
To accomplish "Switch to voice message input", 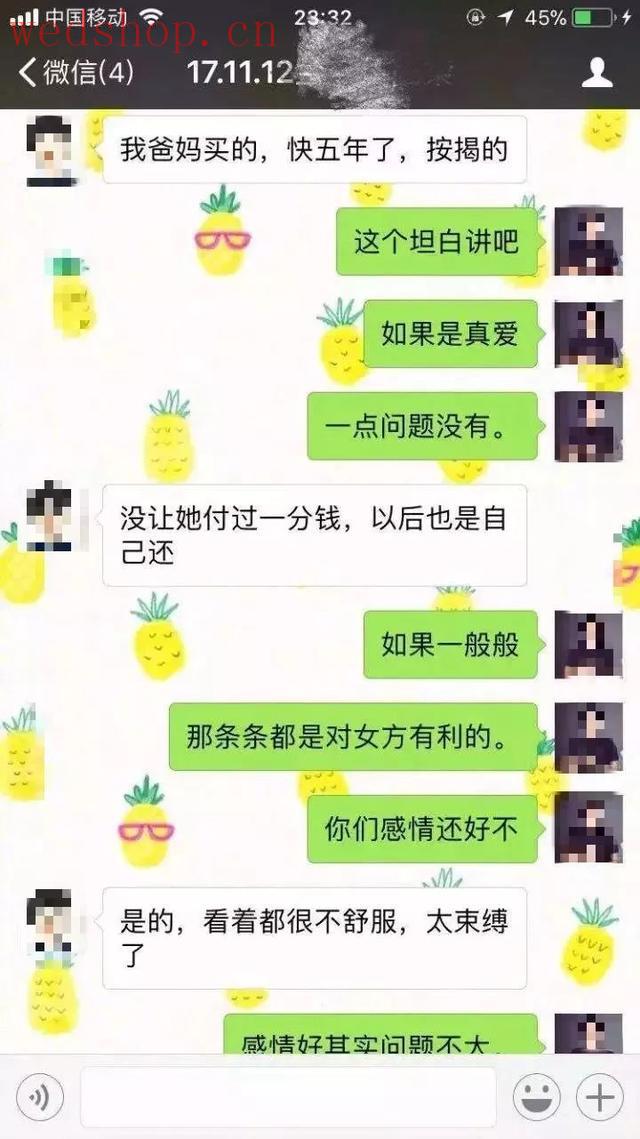I will pyautogui.click(x=40, y=1098).
